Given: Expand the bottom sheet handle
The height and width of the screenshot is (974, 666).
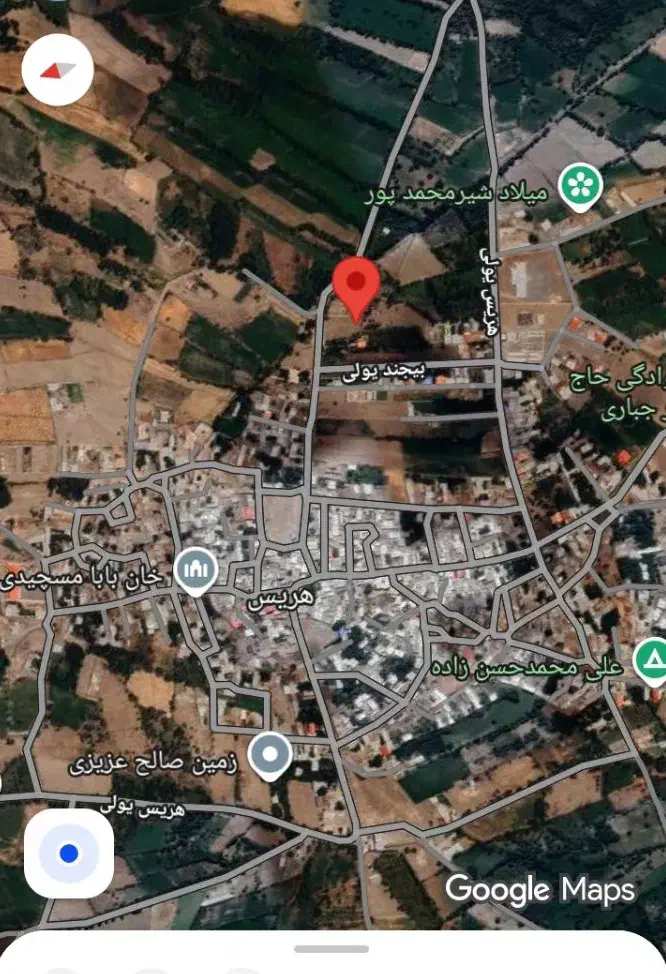Looking at the screenshot, I should 332,947.
